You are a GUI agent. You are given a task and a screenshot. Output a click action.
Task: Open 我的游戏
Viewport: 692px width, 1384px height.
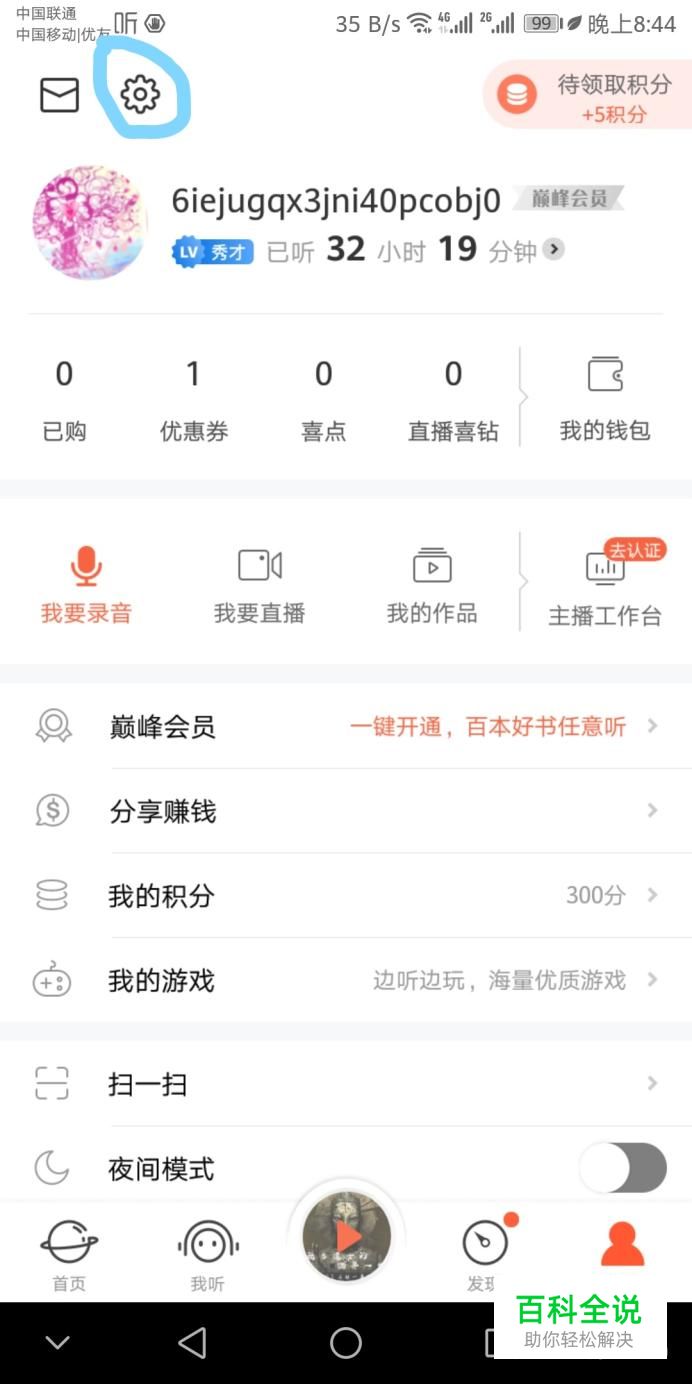pyautogui.click(x=346, y=980)
